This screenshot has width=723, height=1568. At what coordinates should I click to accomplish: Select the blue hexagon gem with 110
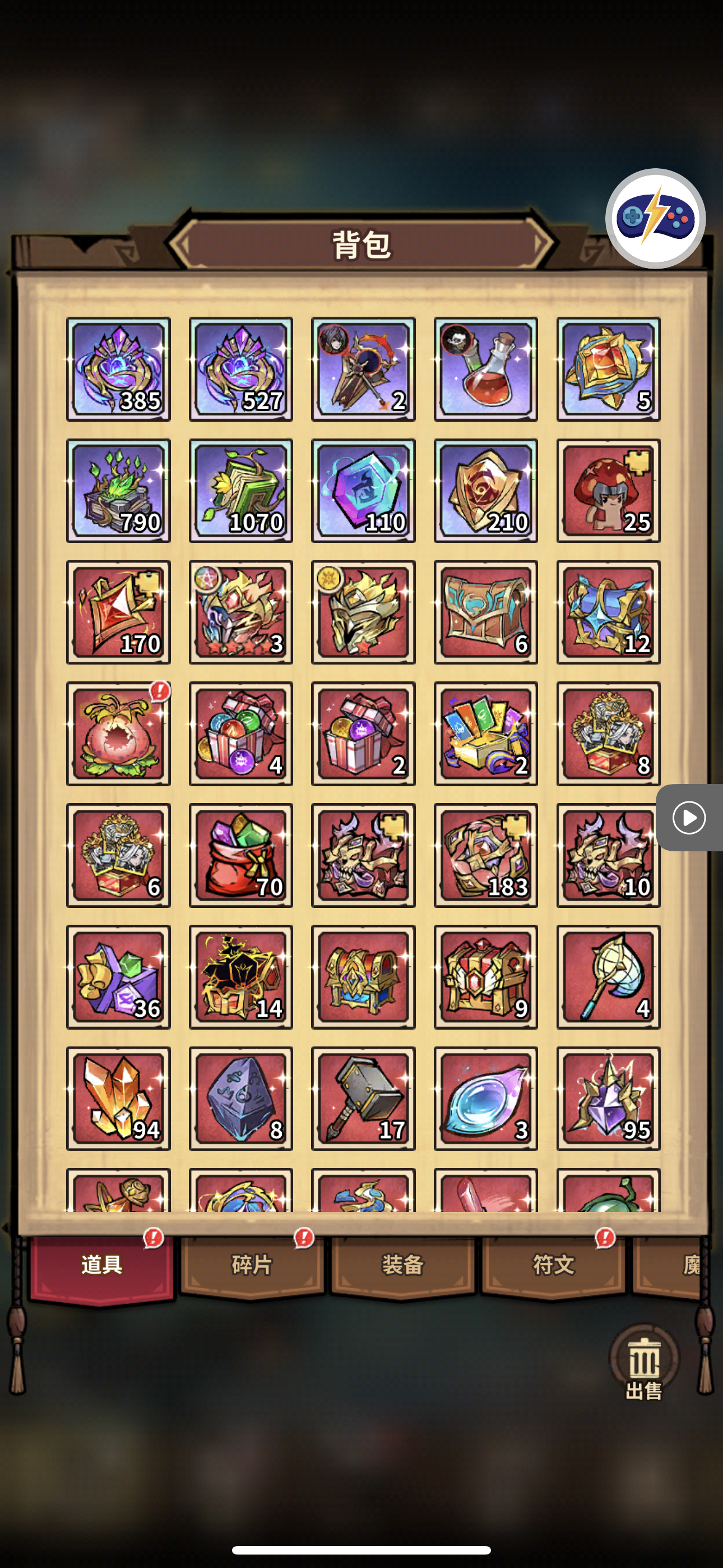(x=363, y=491)
